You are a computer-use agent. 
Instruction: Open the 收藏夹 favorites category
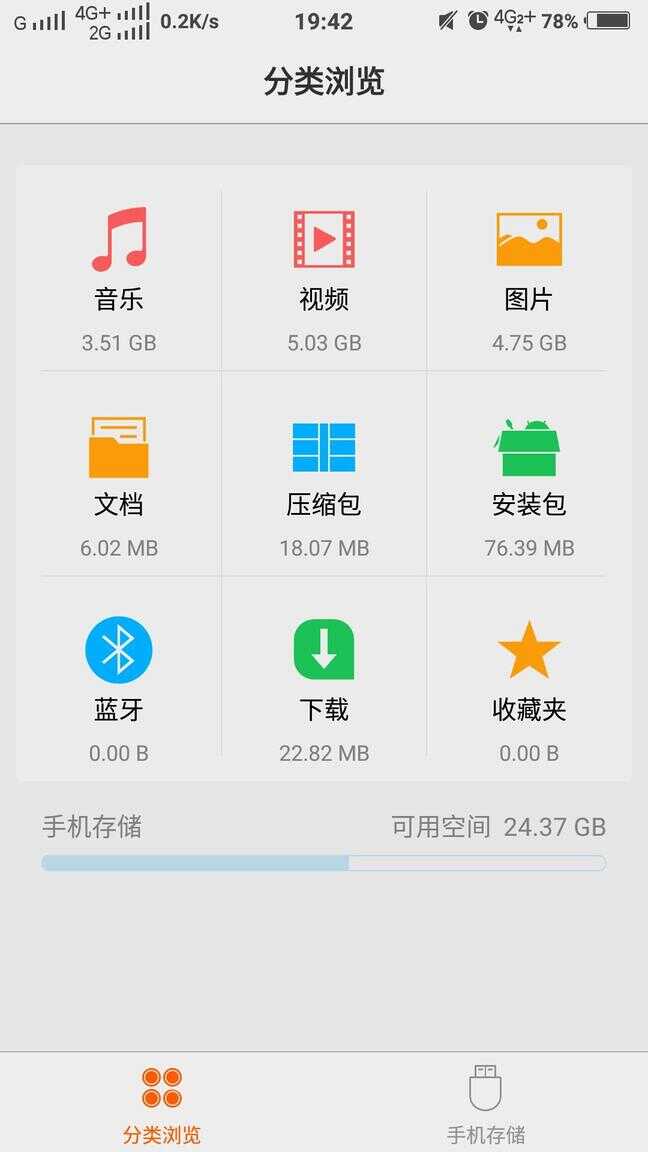(x=529, y=681)
